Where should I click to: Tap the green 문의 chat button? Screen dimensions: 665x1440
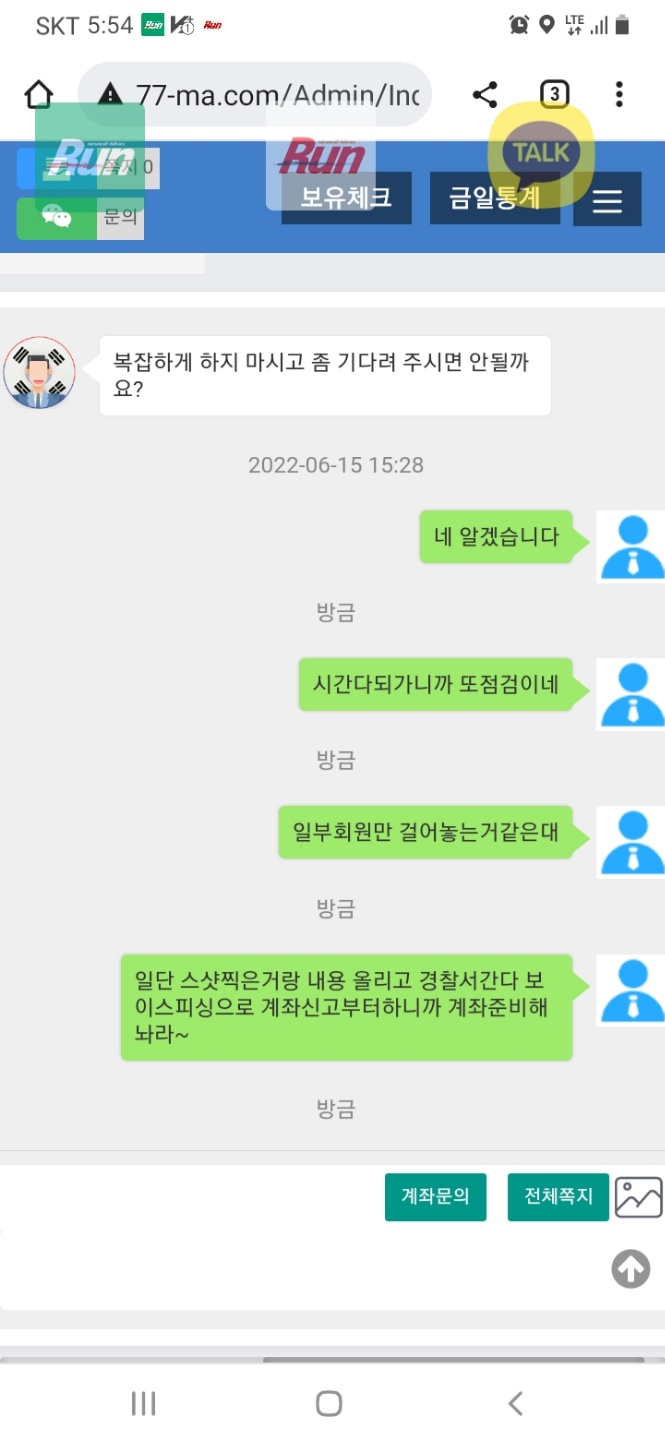pyautogui.click(x=80, y=218)
